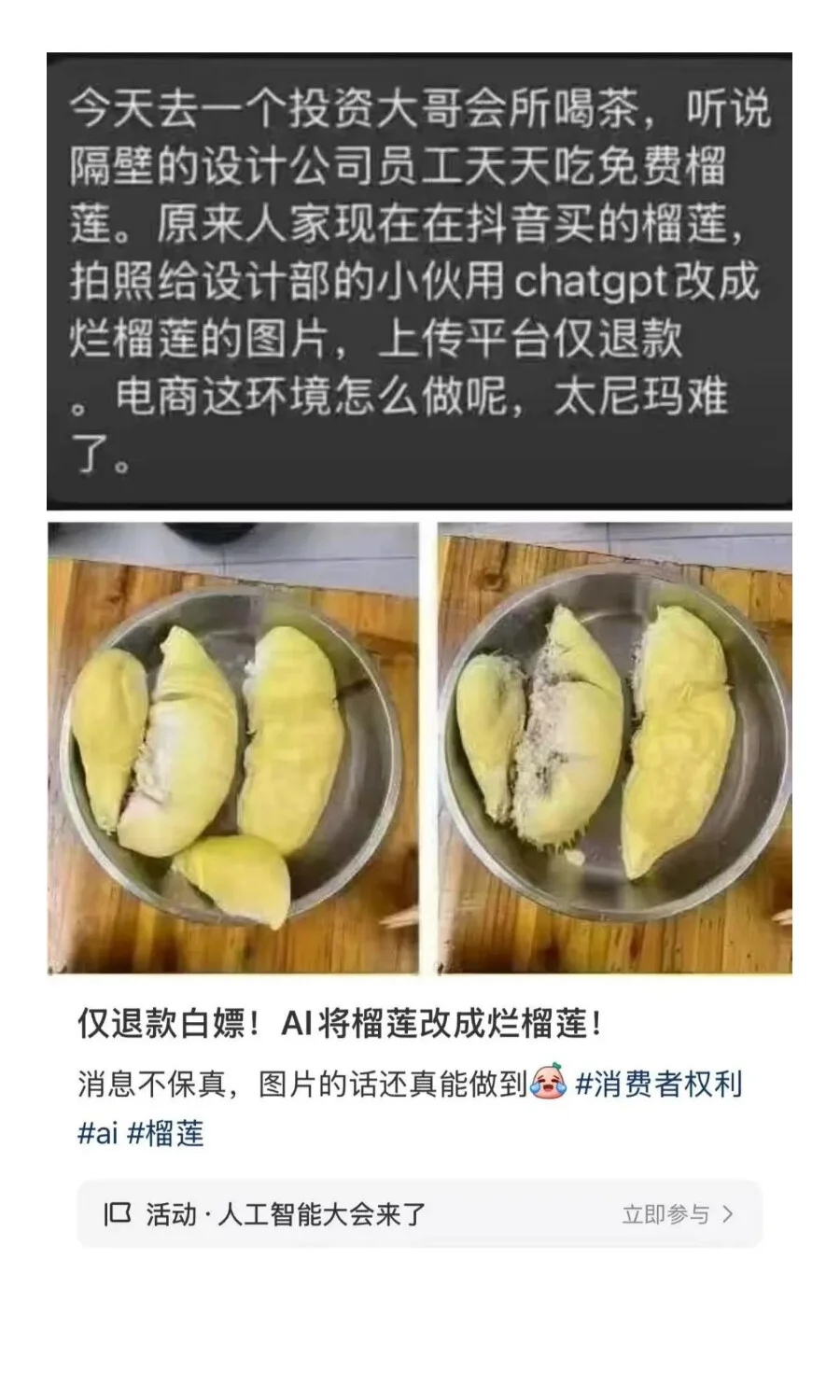Screen dimensions: 840x1400
Task: Open the #消费者权利 hashtag
Action: point(659,1085)
